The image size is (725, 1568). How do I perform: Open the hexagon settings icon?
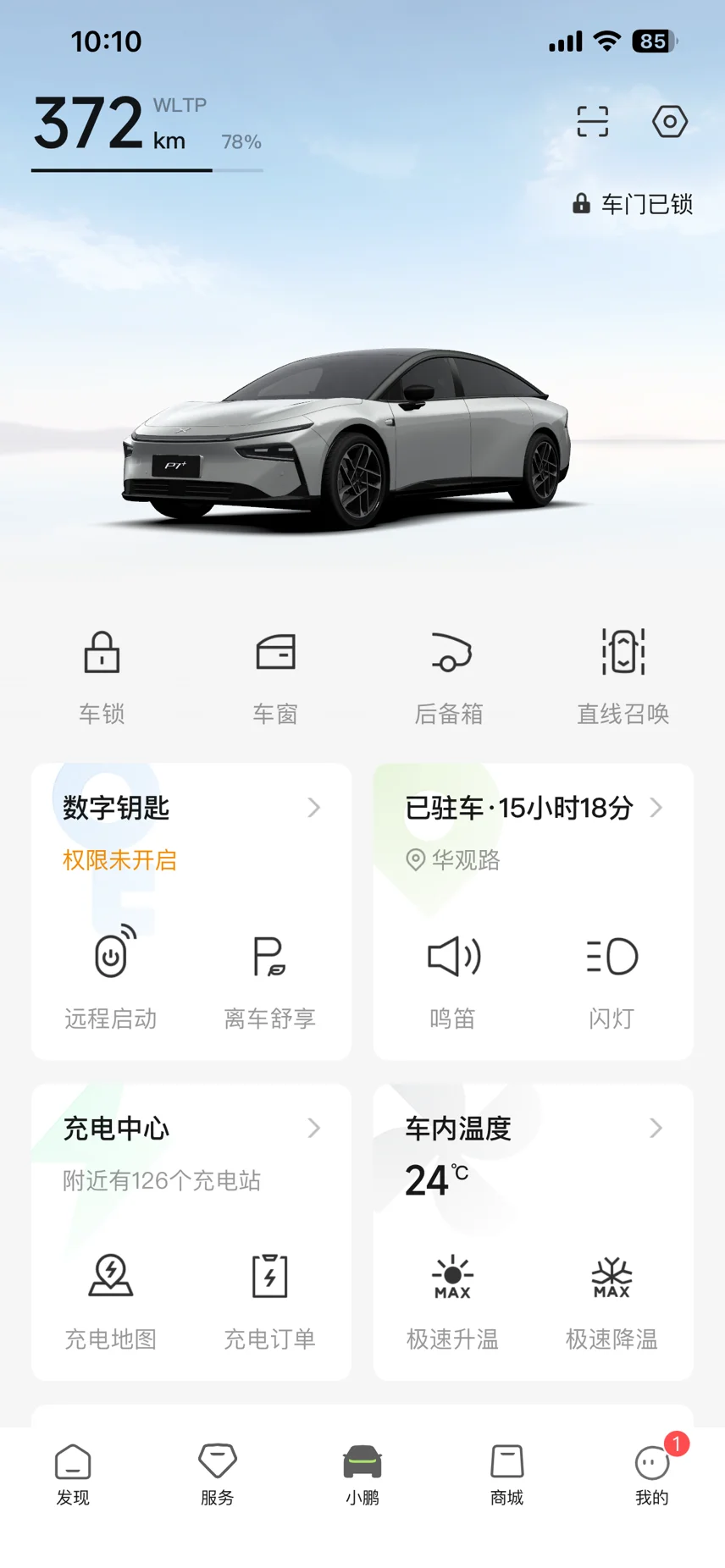(x=669, y=122)
